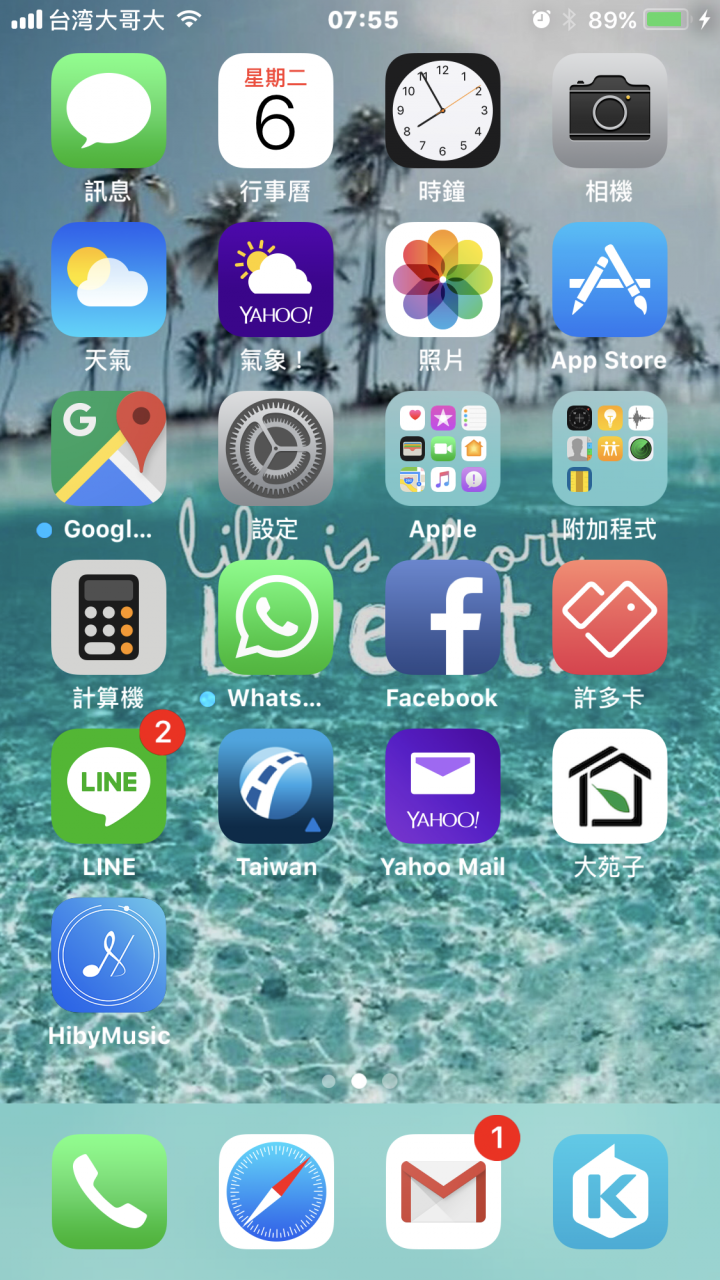Screen dimensions: 720x1280
Task: Launch HibyMusic player
Action: (x=108, y=954)
